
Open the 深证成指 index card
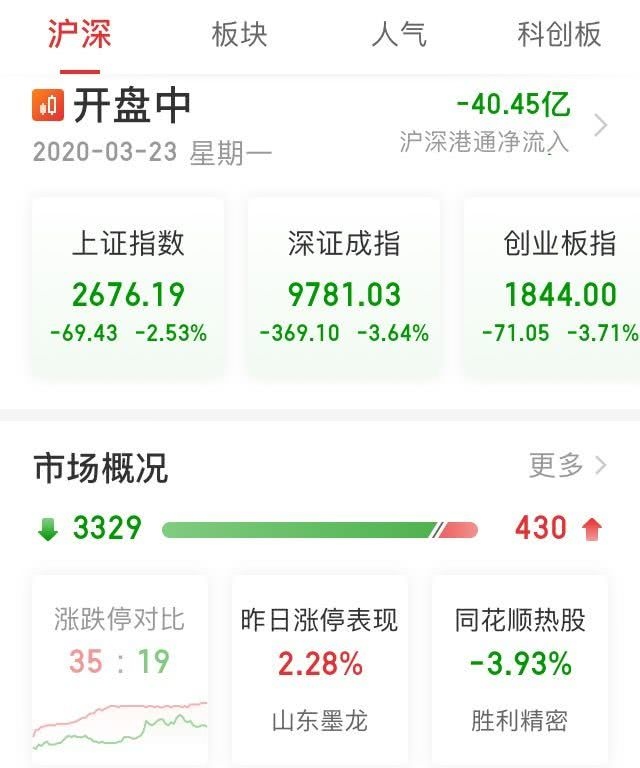coord(344,288)
